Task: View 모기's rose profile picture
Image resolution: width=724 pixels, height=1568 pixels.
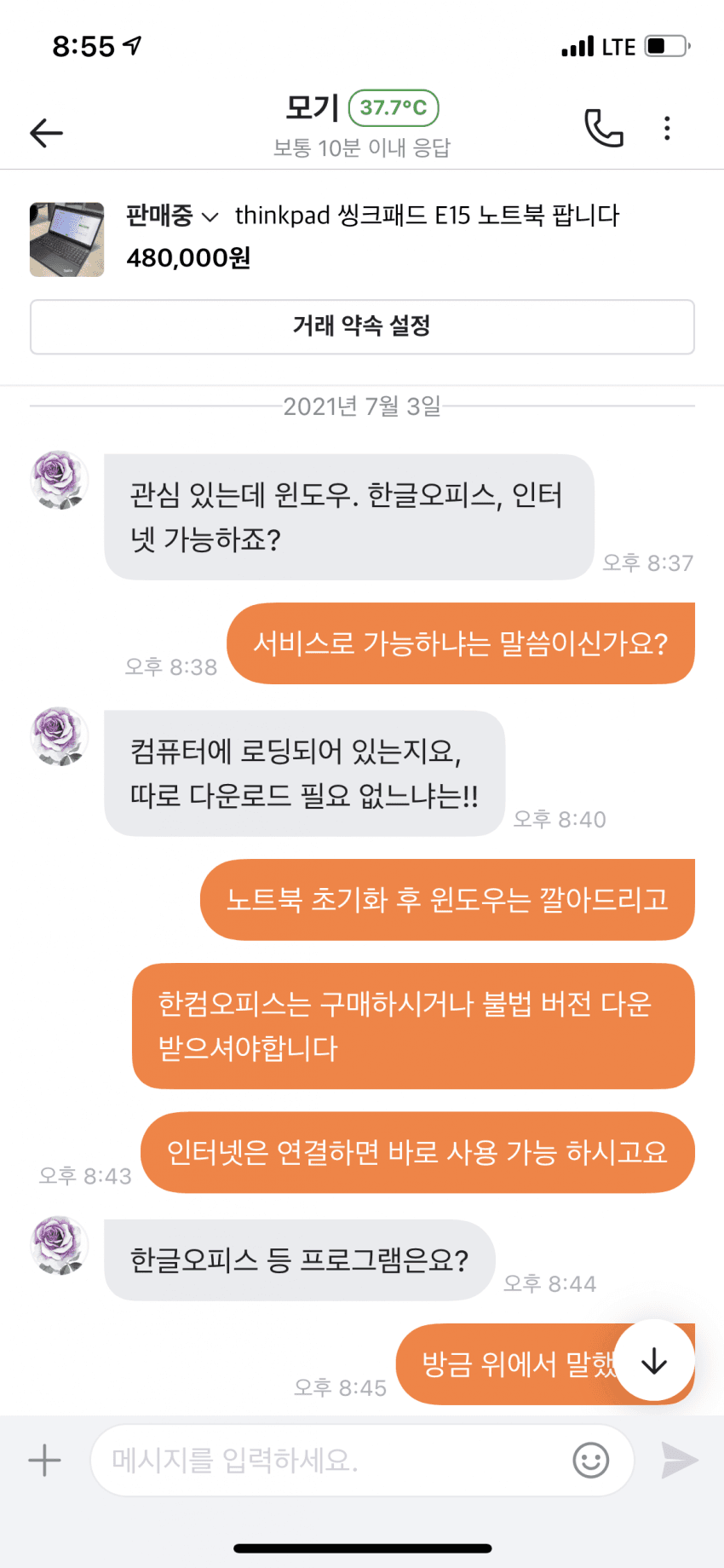Action: point(60,481)
